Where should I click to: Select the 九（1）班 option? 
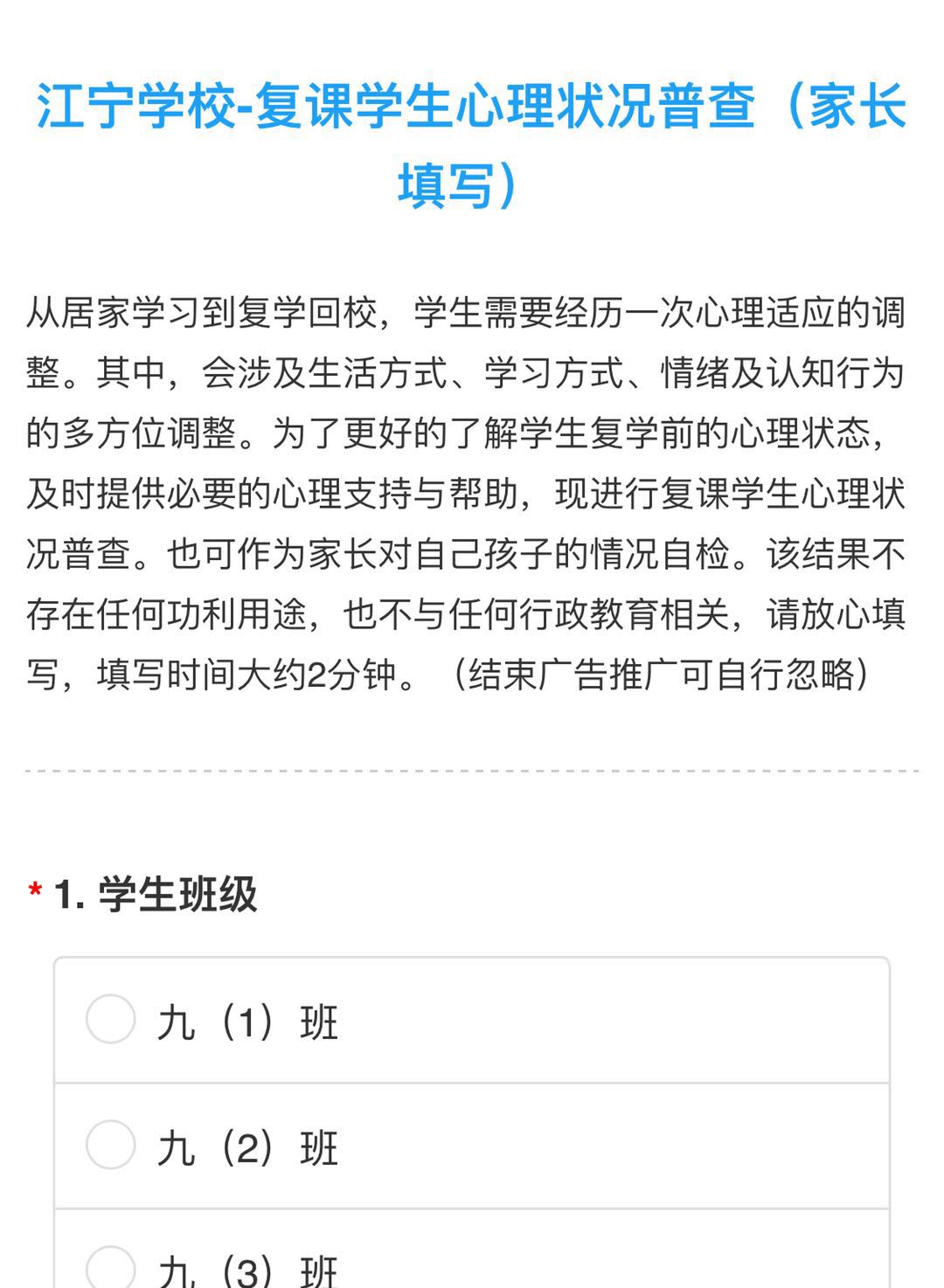coord(111,1019)
